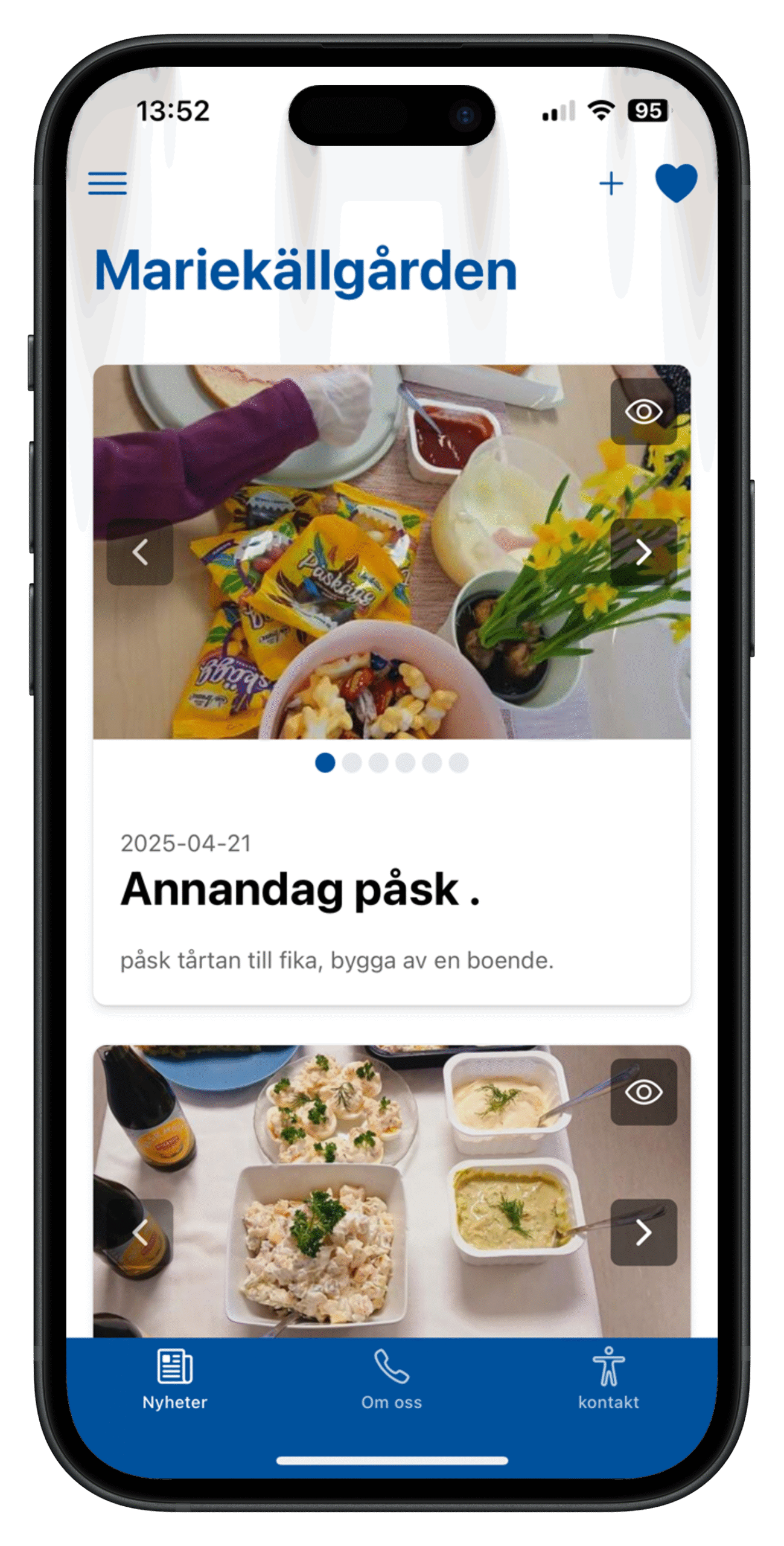Viewport: 784px width, 1546px height.
Task: Go to previous photo in buffet post
Action: pyautogui.click(x=140, y=1232)
